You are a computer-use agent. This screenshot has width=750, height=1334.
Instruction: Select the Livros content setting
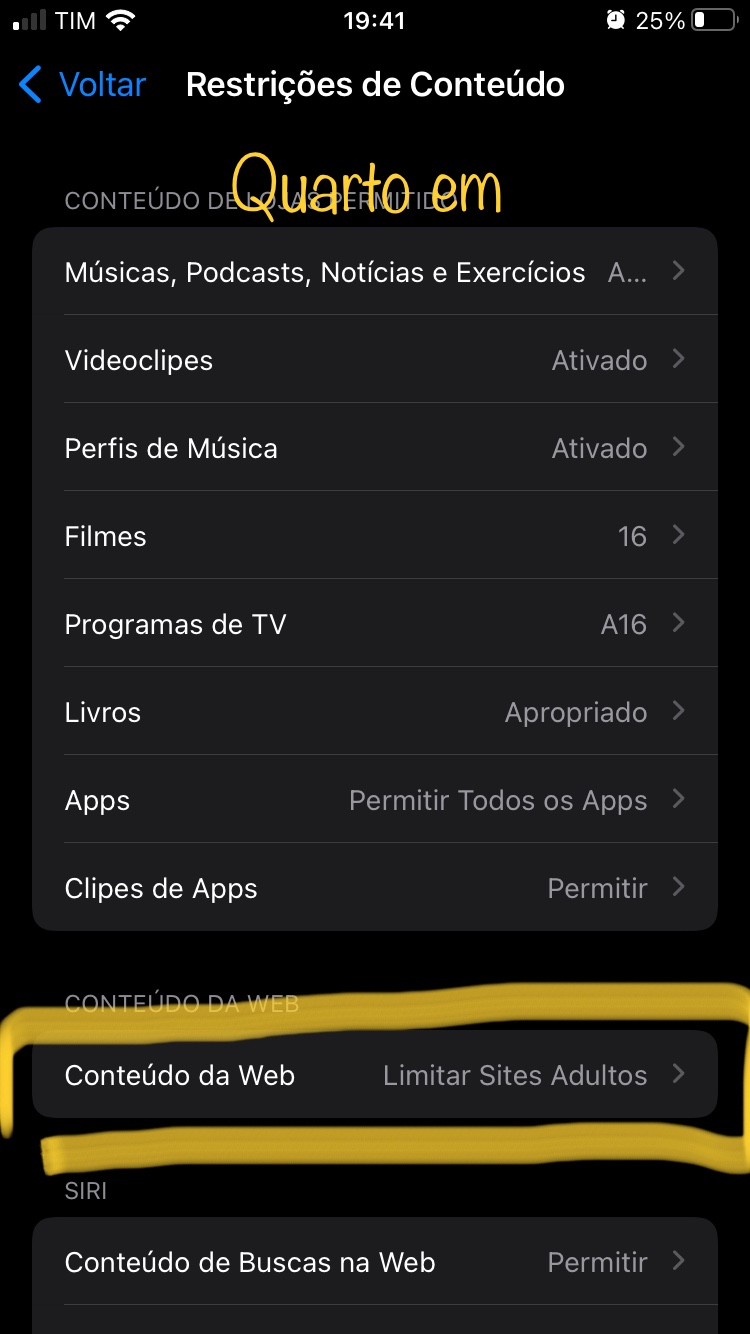pyautogui.click(x=374, y=712)
